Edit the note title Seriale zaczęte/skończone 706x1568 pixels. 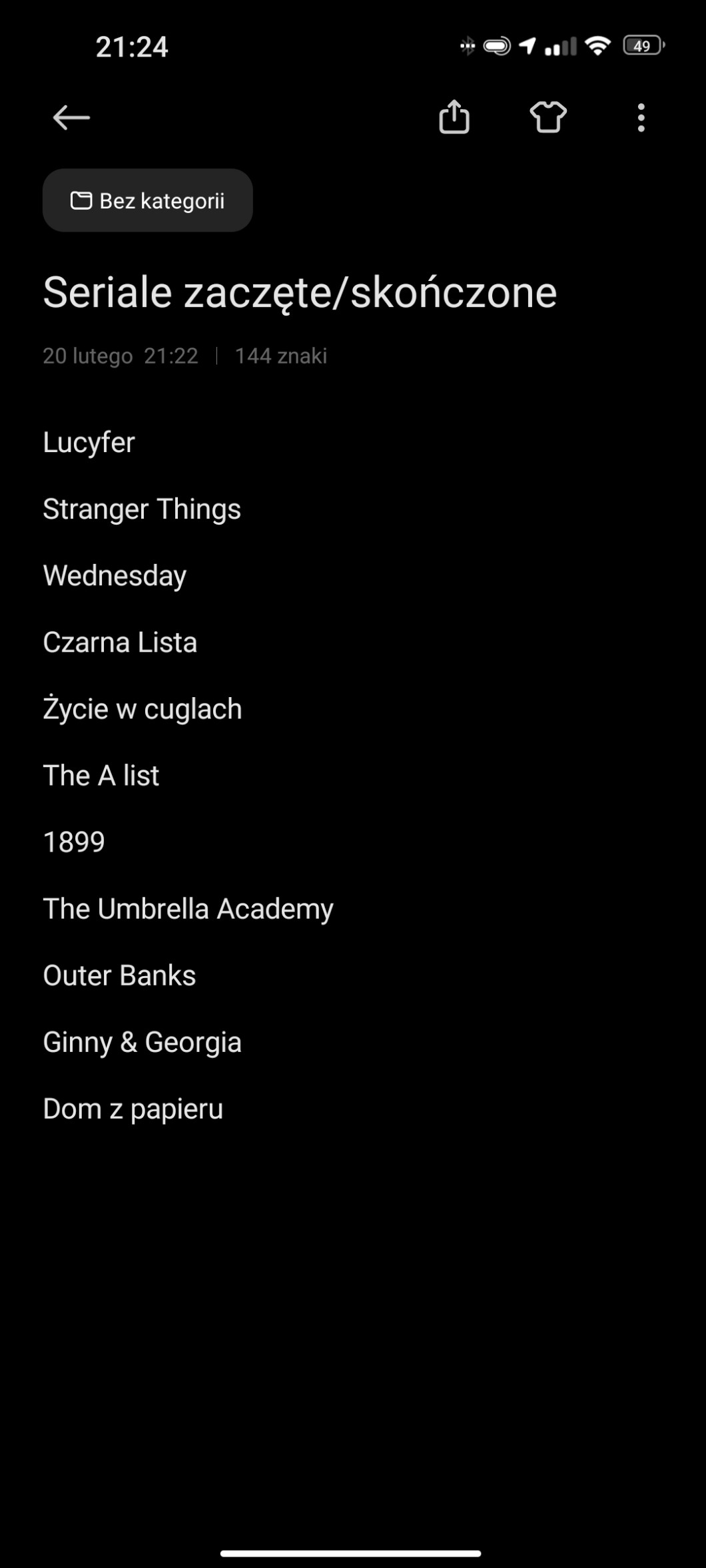300,292
